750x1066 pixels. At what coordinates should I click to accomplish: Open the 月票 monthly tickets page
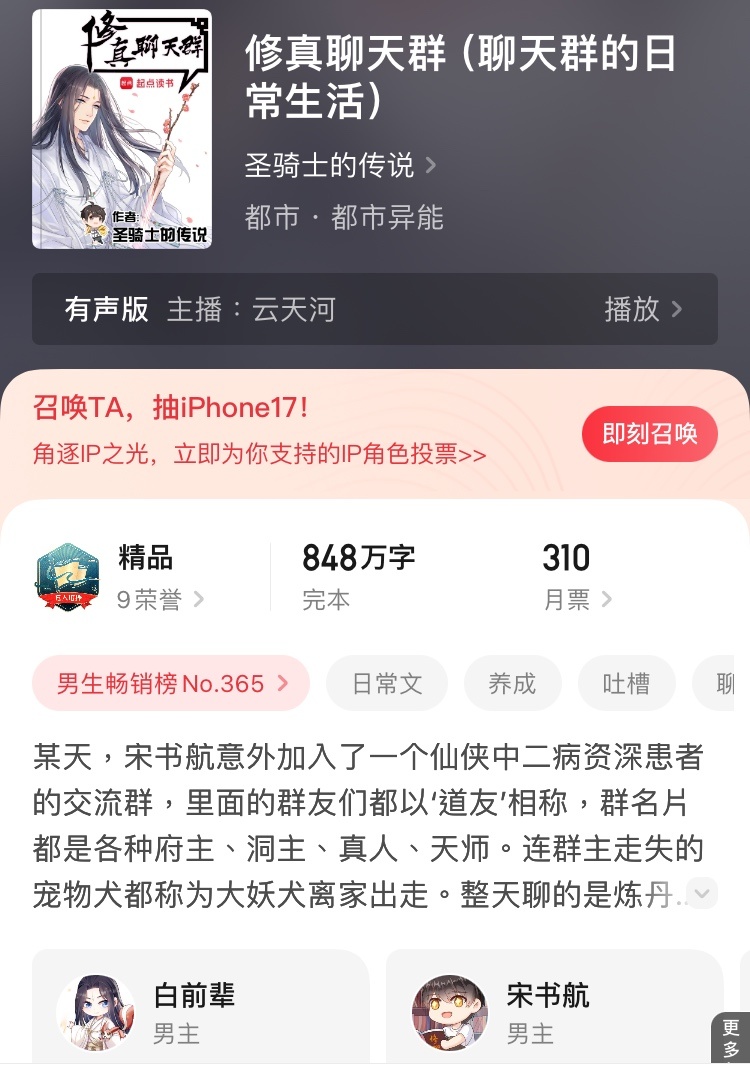click(577, 599)
